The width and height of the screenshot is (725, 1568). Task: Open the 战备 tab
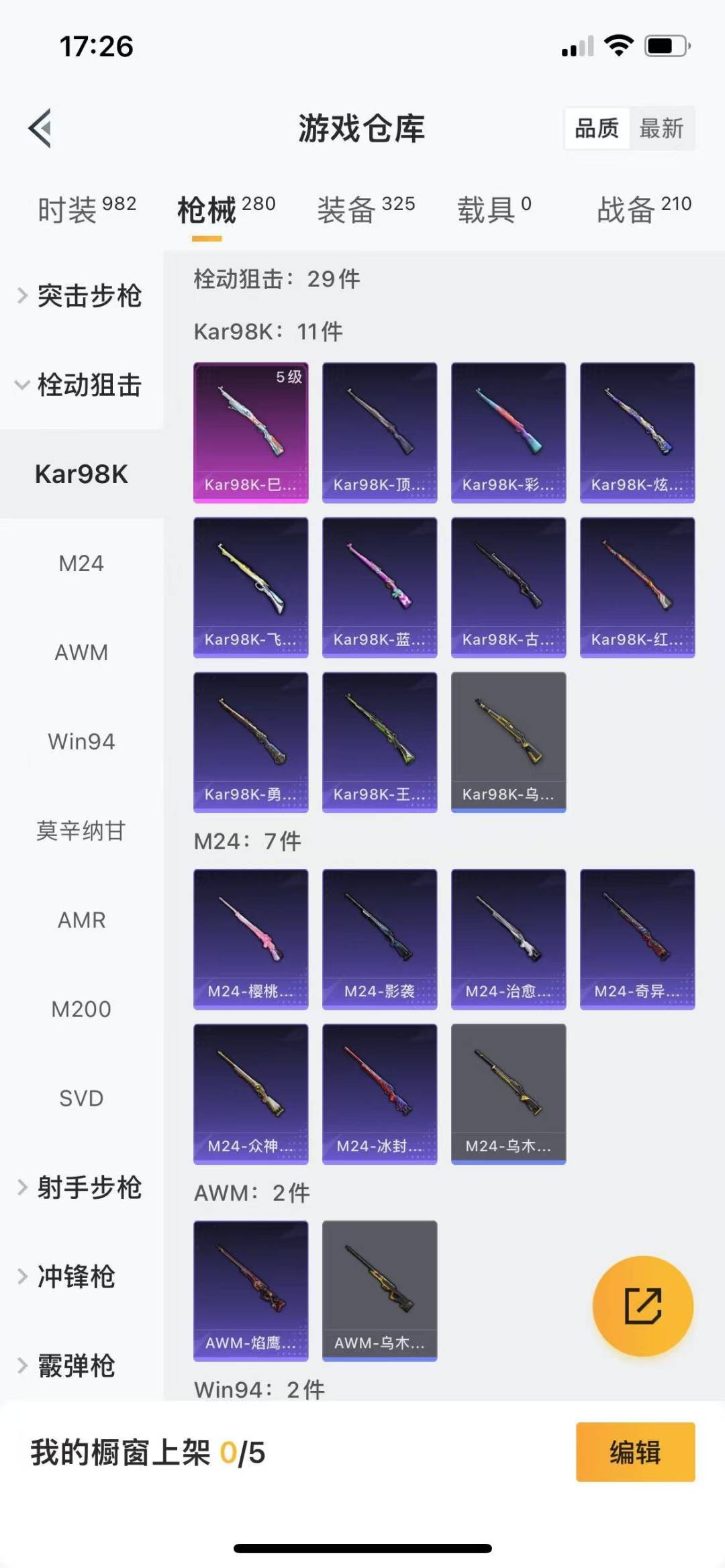pos(644,209)
